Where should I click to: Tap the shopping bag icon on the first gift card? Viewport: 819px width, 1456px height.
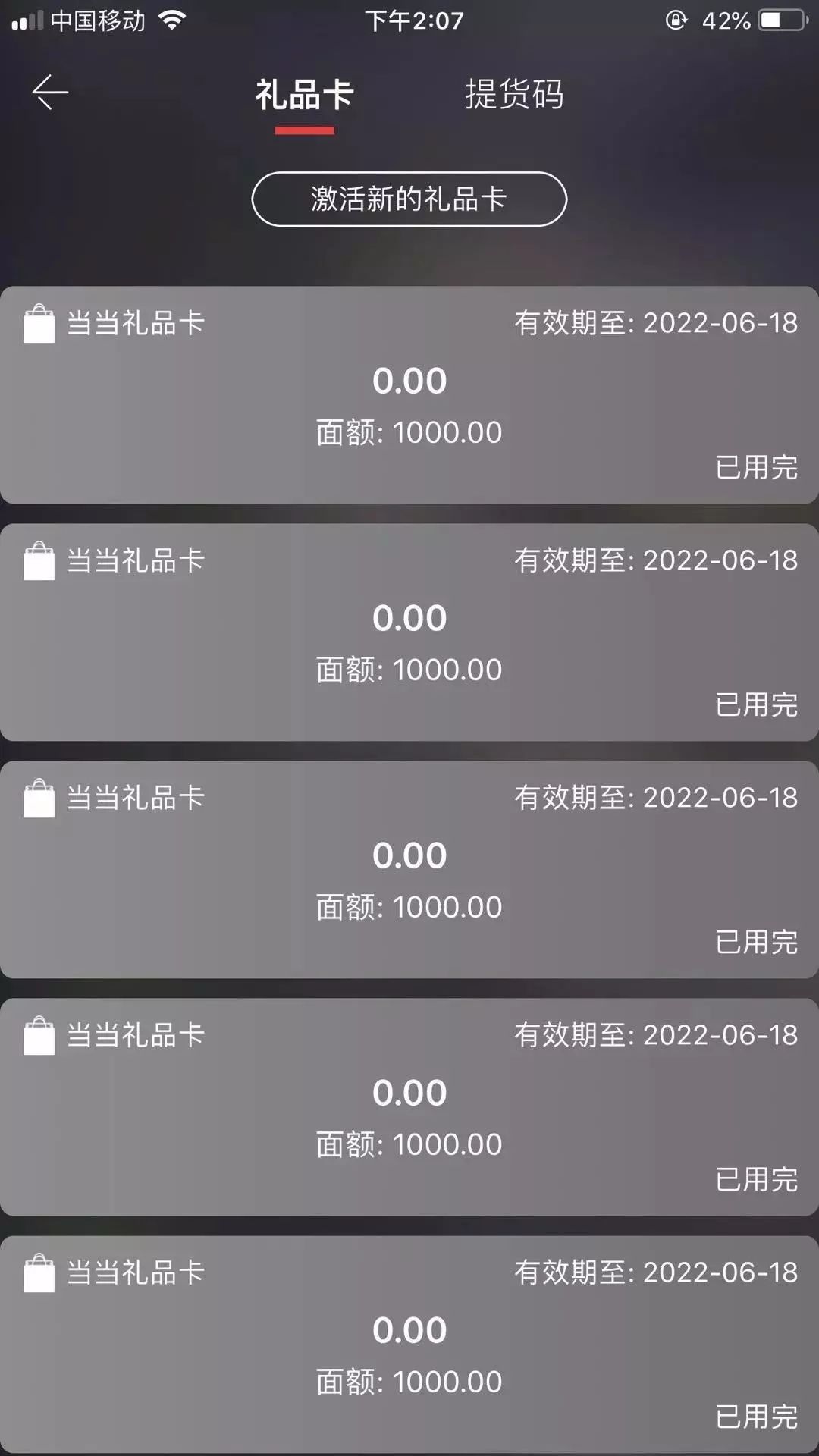[x=39, y=322]
